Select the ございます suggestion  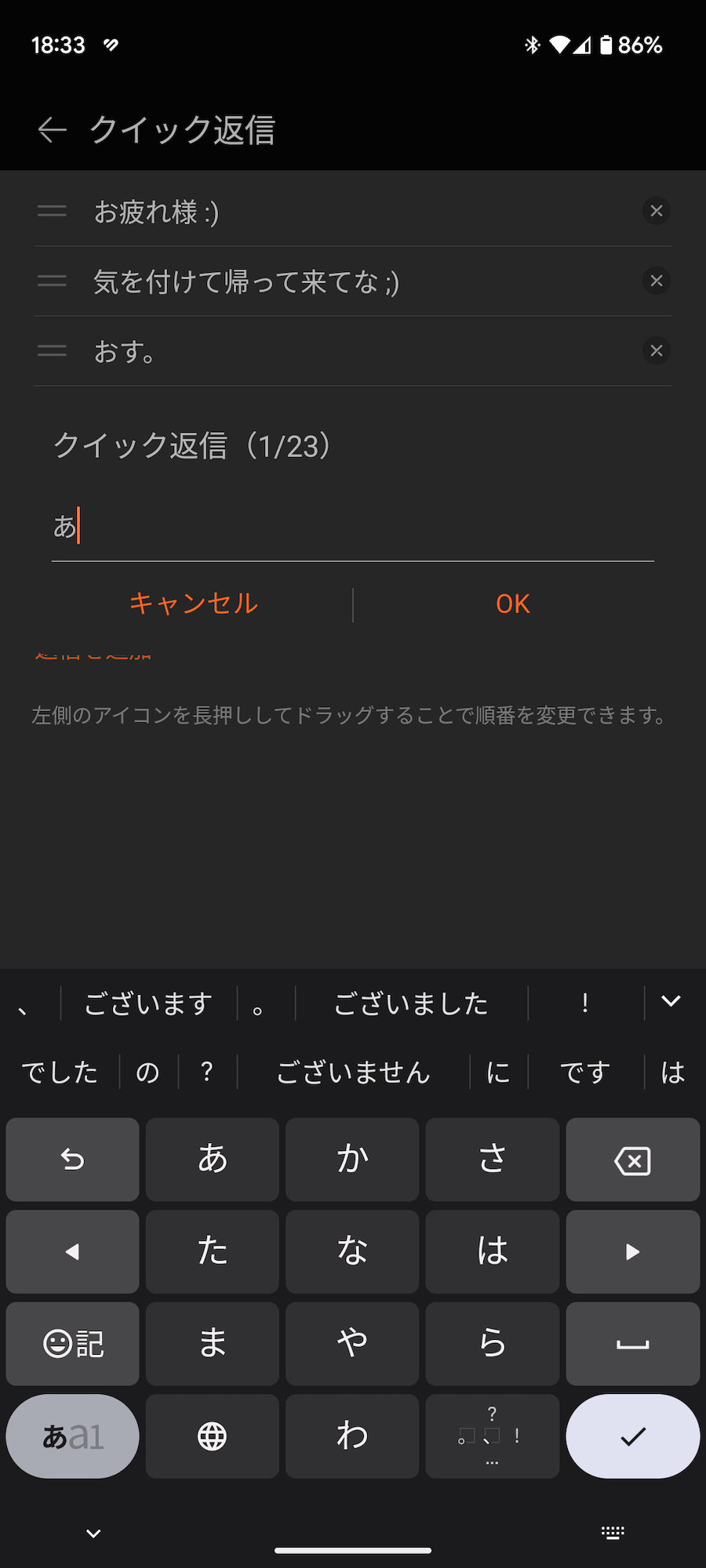tap(148, 1004)
